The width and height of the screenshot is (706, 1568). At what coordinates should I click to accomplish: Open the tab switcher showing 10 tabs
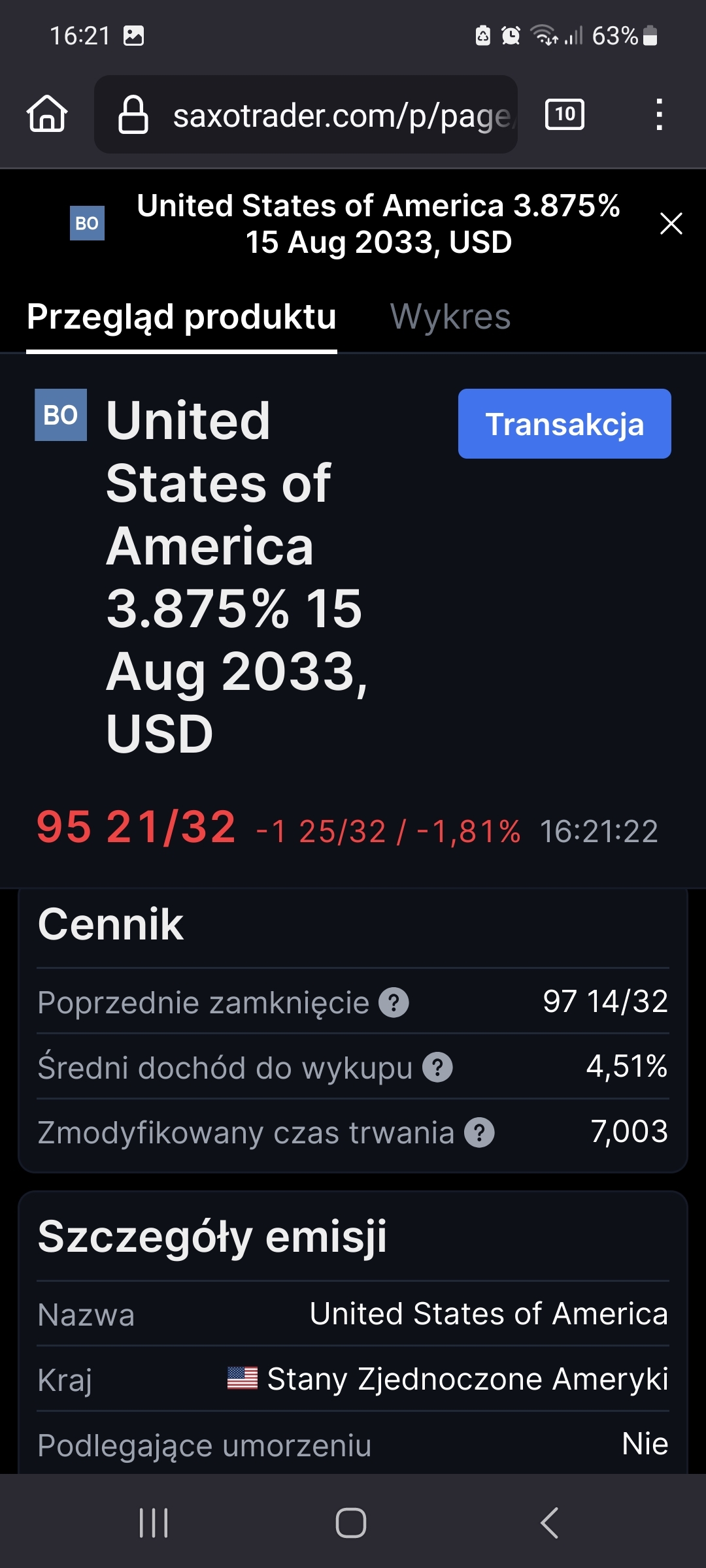(x=565, y=115)
